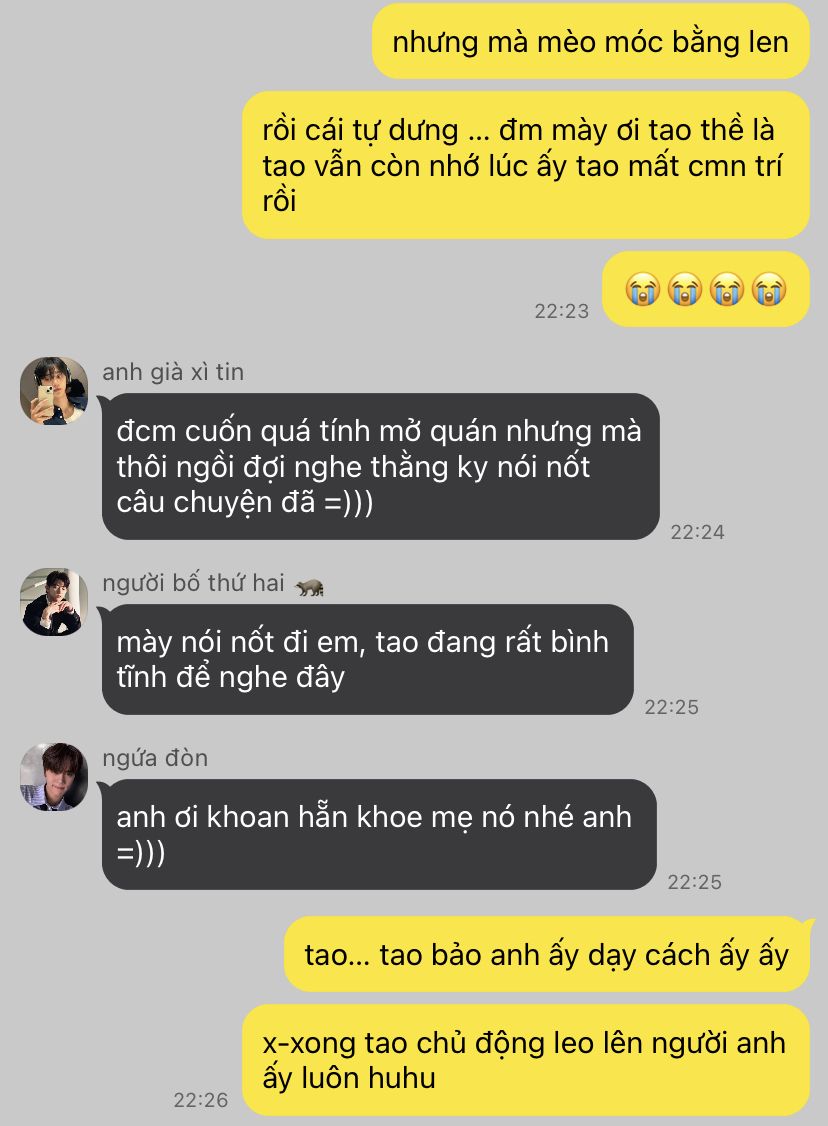828x1126 pixels.
Task: Open anh già xì tin's profile photo
Action: coord(54,391)
